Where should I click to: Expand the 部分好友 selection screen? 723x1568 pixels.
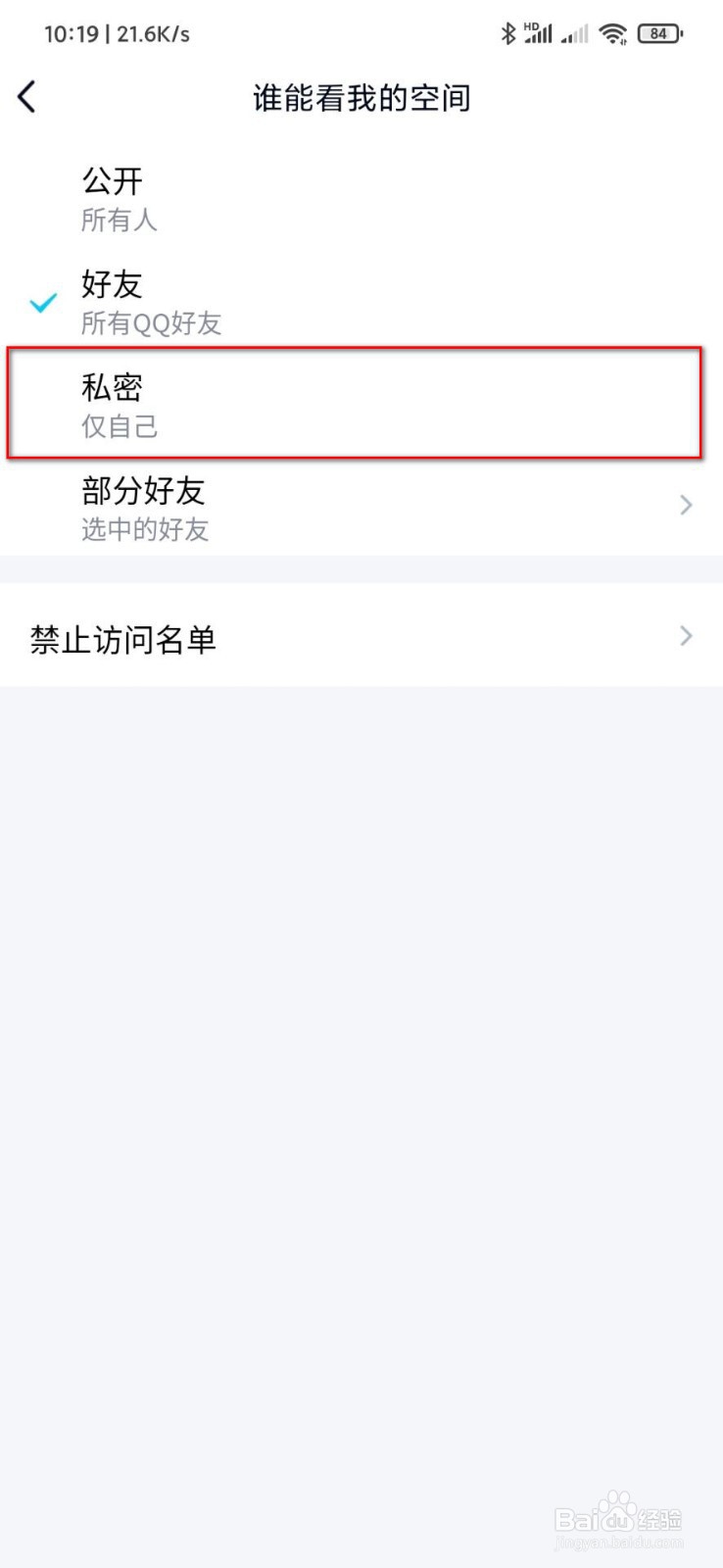pos(143,492)
